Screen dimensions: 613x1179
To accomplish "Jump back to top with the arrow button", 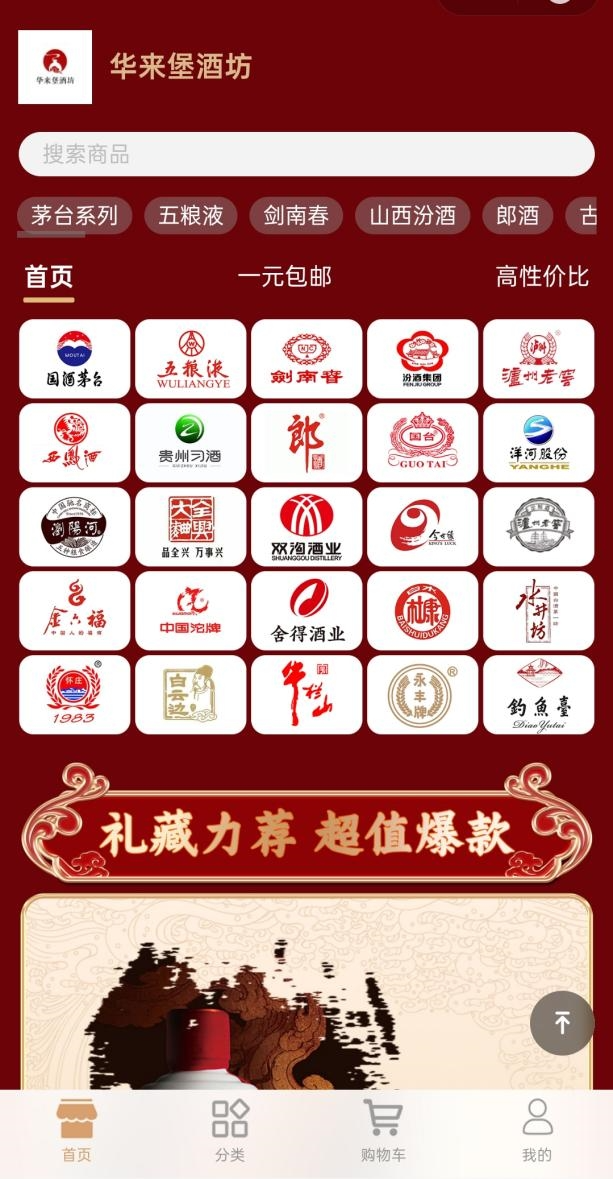I will pos(562,1023).
